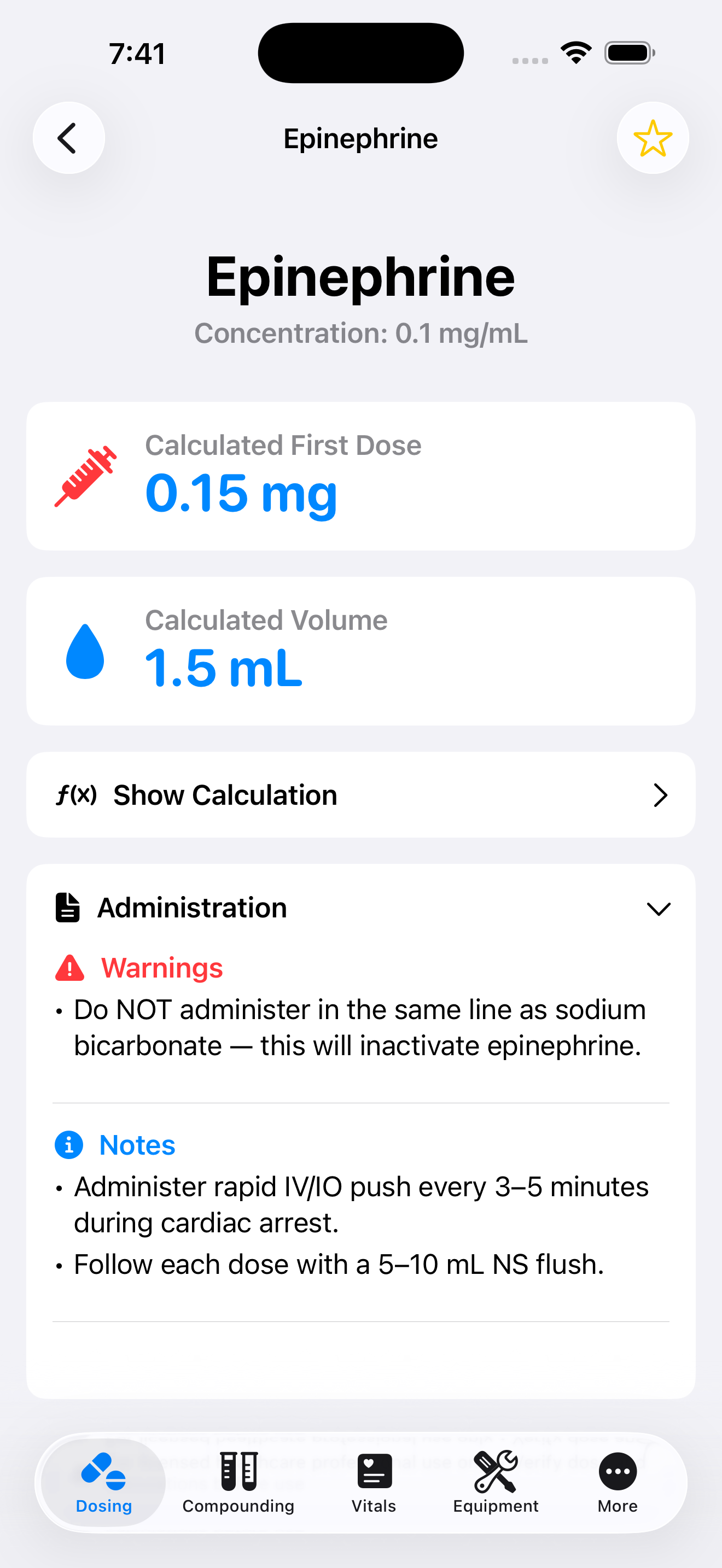Viewport: 722px width, 1568px height.
Task: Collapse the Administration section chevron
Action: (x=658, y=909)
